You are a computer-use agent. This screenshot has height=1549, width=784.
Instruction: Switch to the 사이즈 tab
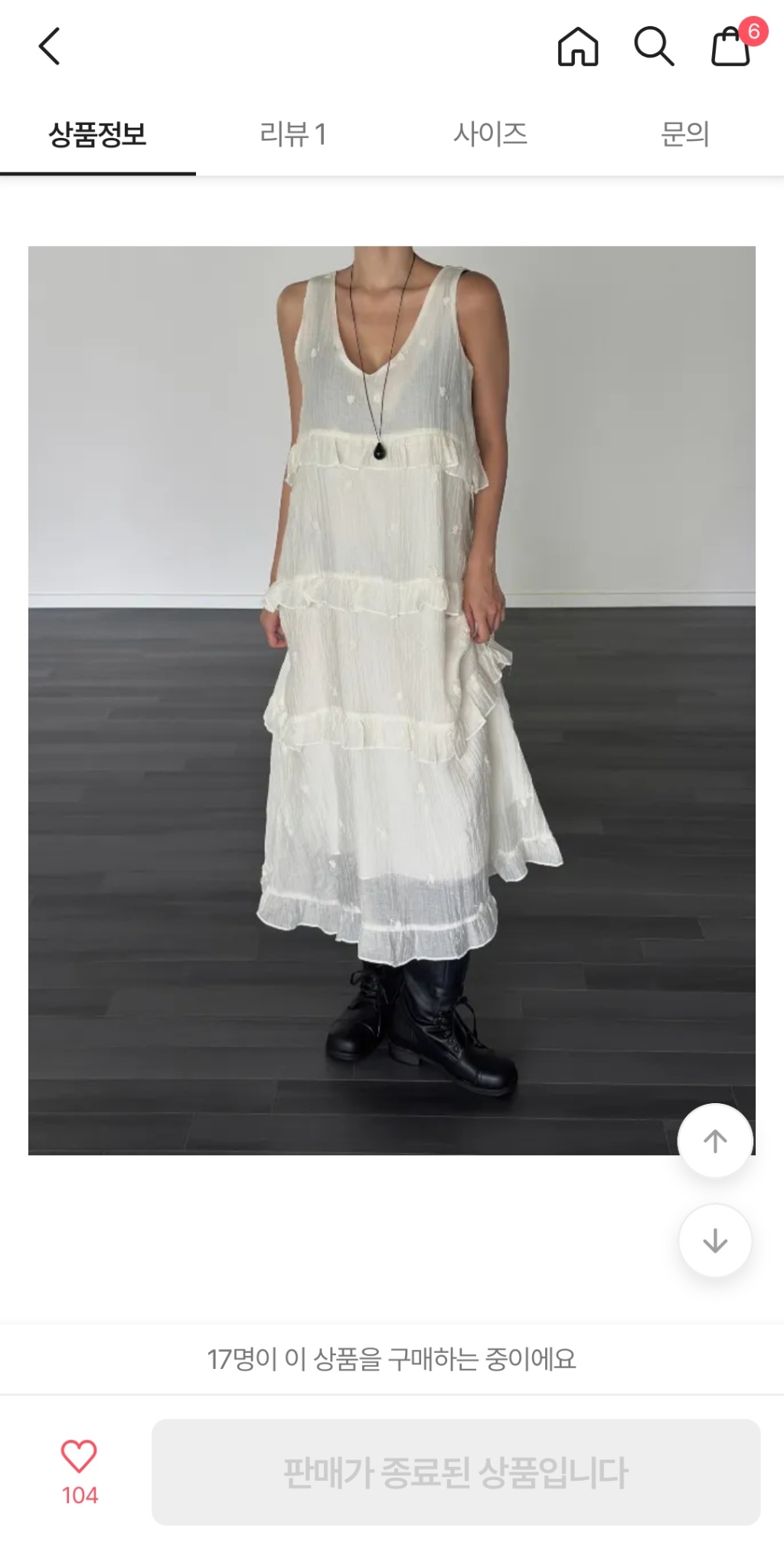(490, 135)
